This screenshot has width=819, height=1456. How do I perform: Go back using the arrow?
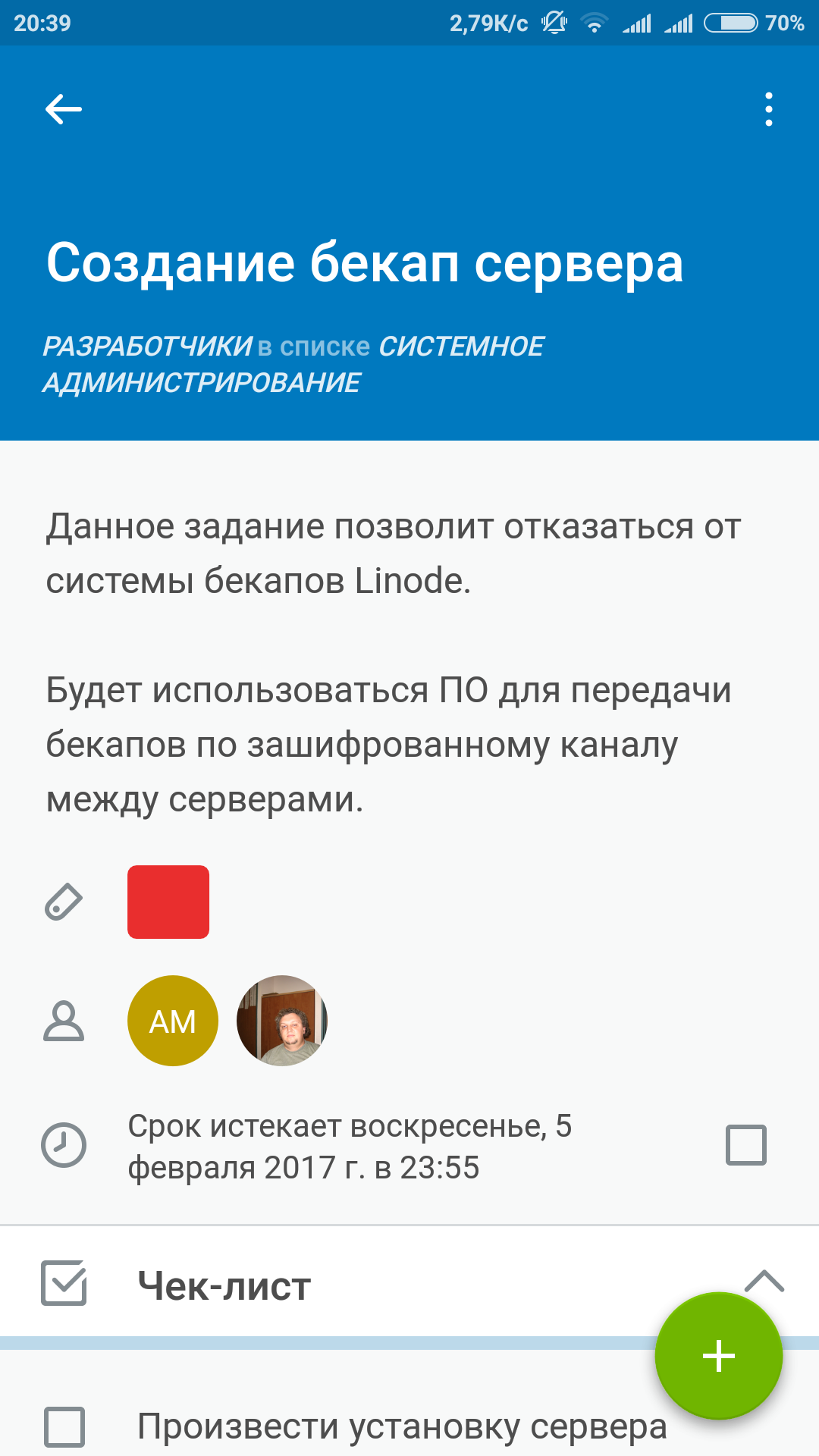64,109
